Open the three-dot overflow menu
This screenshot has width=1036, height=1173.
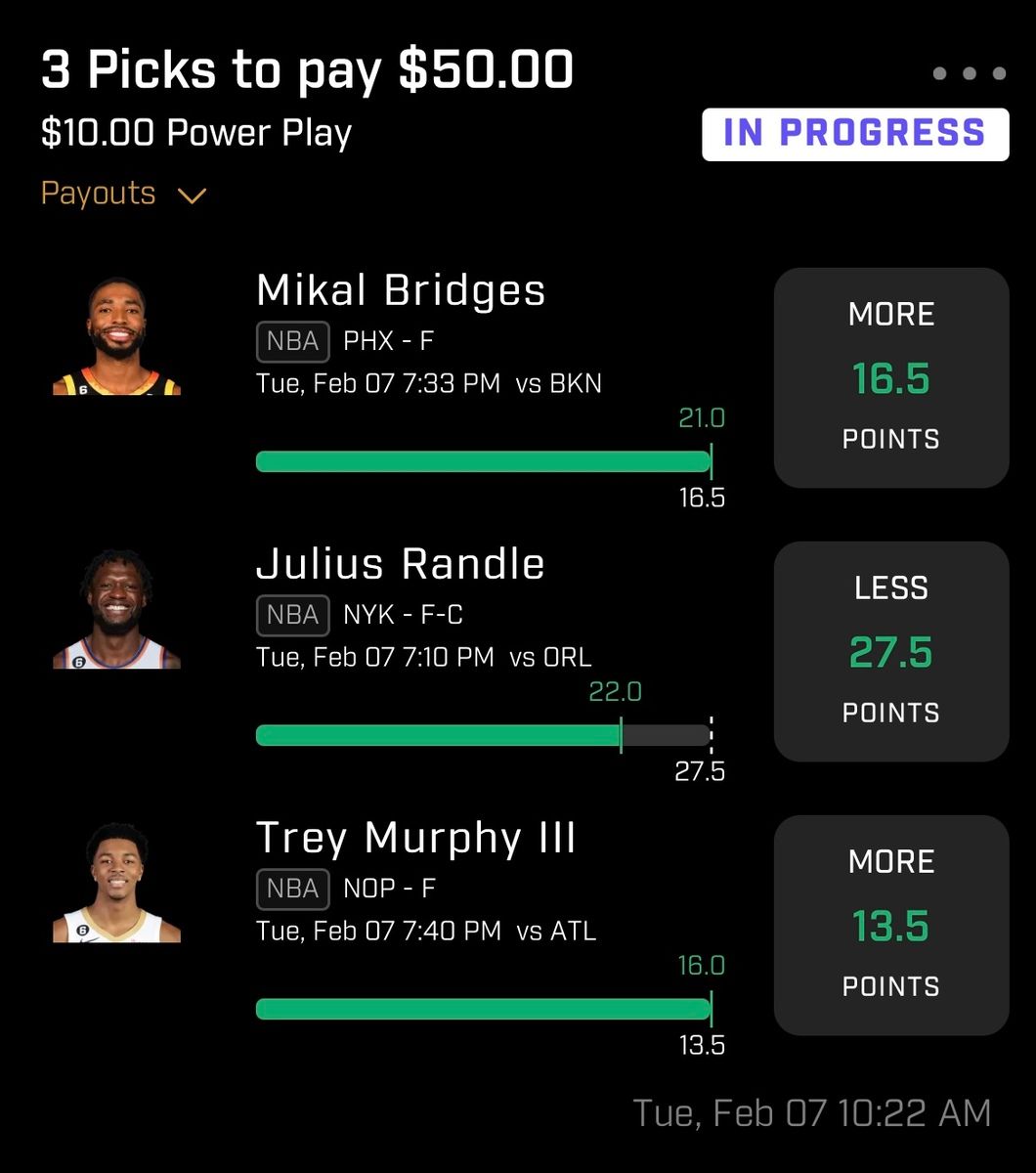[969, 73]
